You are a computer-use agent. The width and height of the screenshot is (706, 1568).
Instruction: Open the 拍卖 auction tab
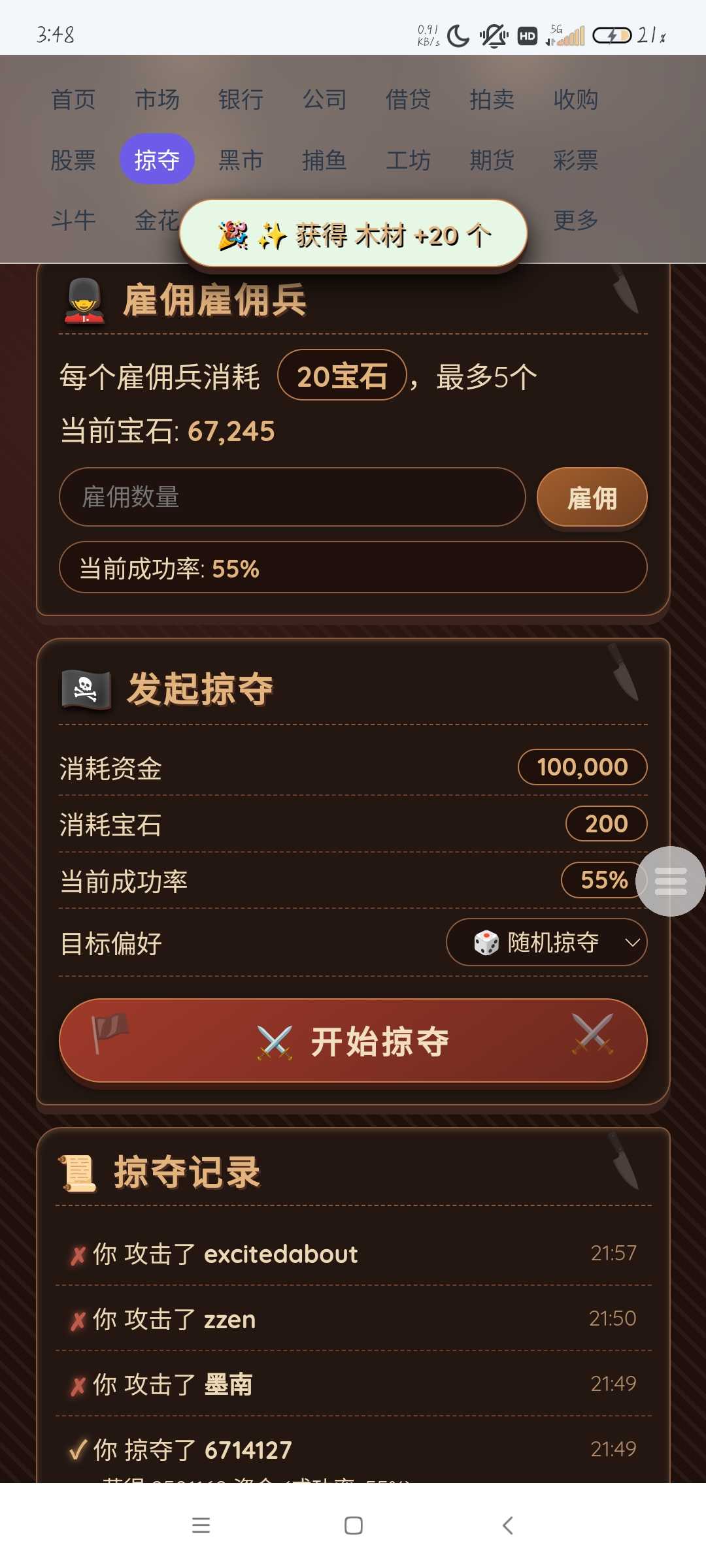492,99
